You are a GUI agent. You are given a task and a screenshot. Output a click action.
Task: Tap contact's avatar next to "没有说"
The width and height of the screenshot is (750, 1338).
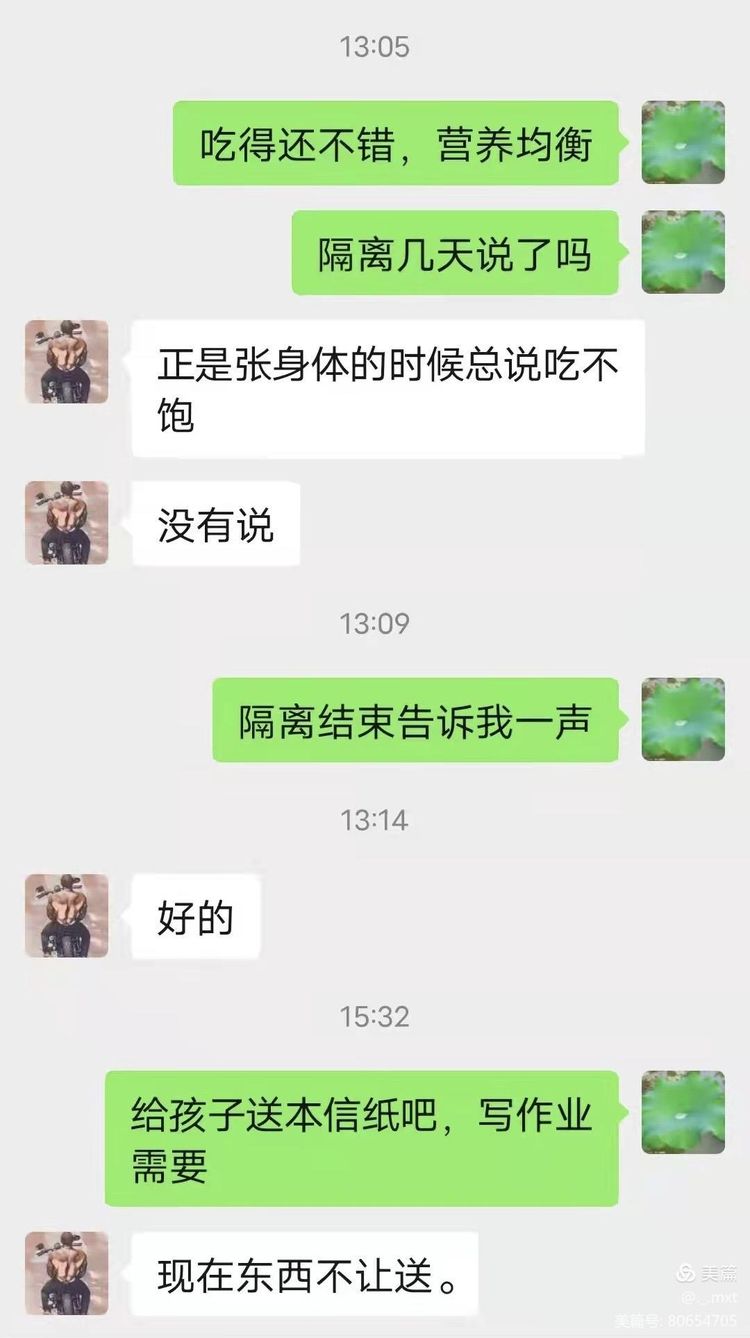(x=66, y=522)
